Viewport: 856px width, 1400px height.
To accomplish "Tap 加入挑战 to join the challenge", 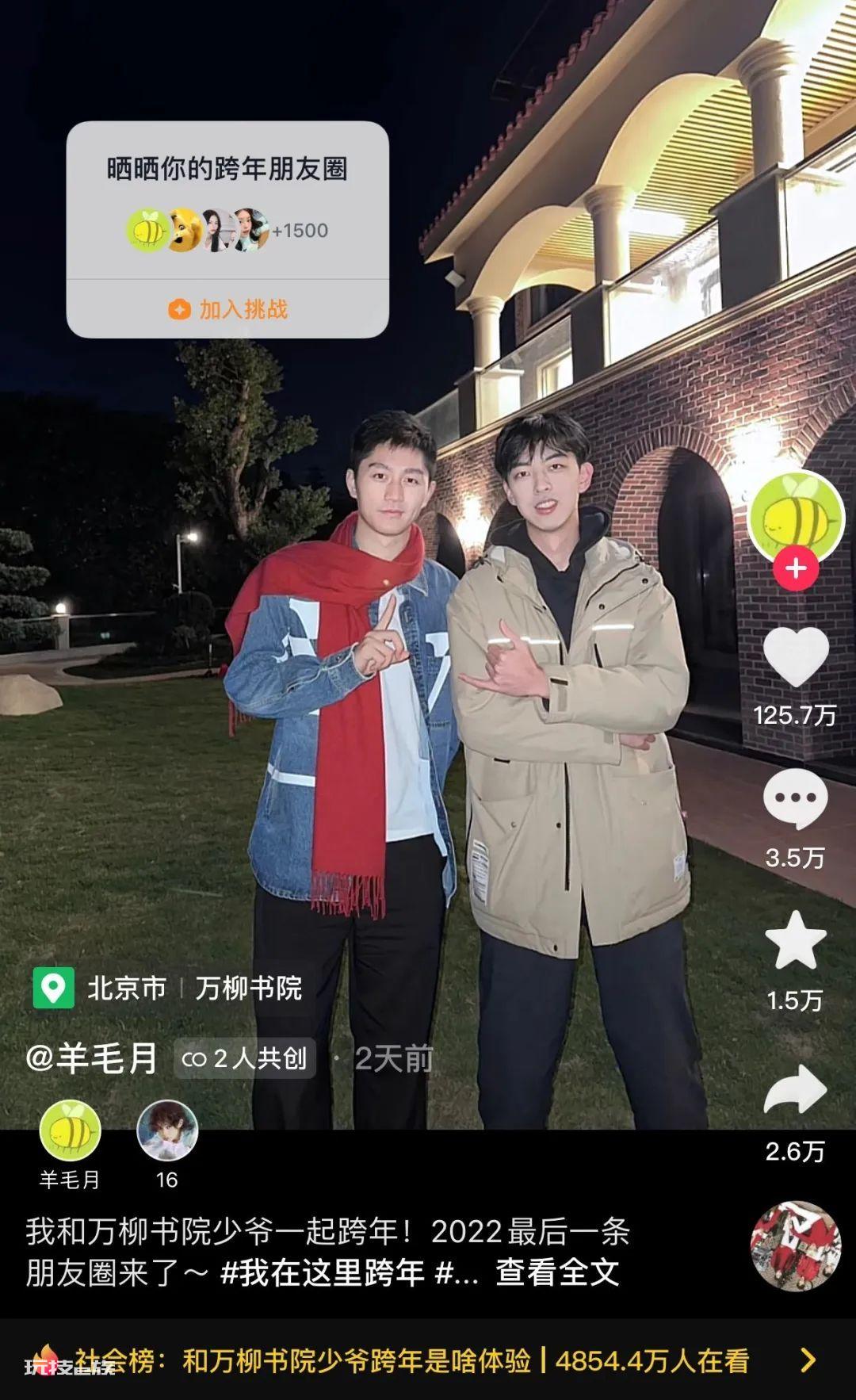I will point(227,309).
